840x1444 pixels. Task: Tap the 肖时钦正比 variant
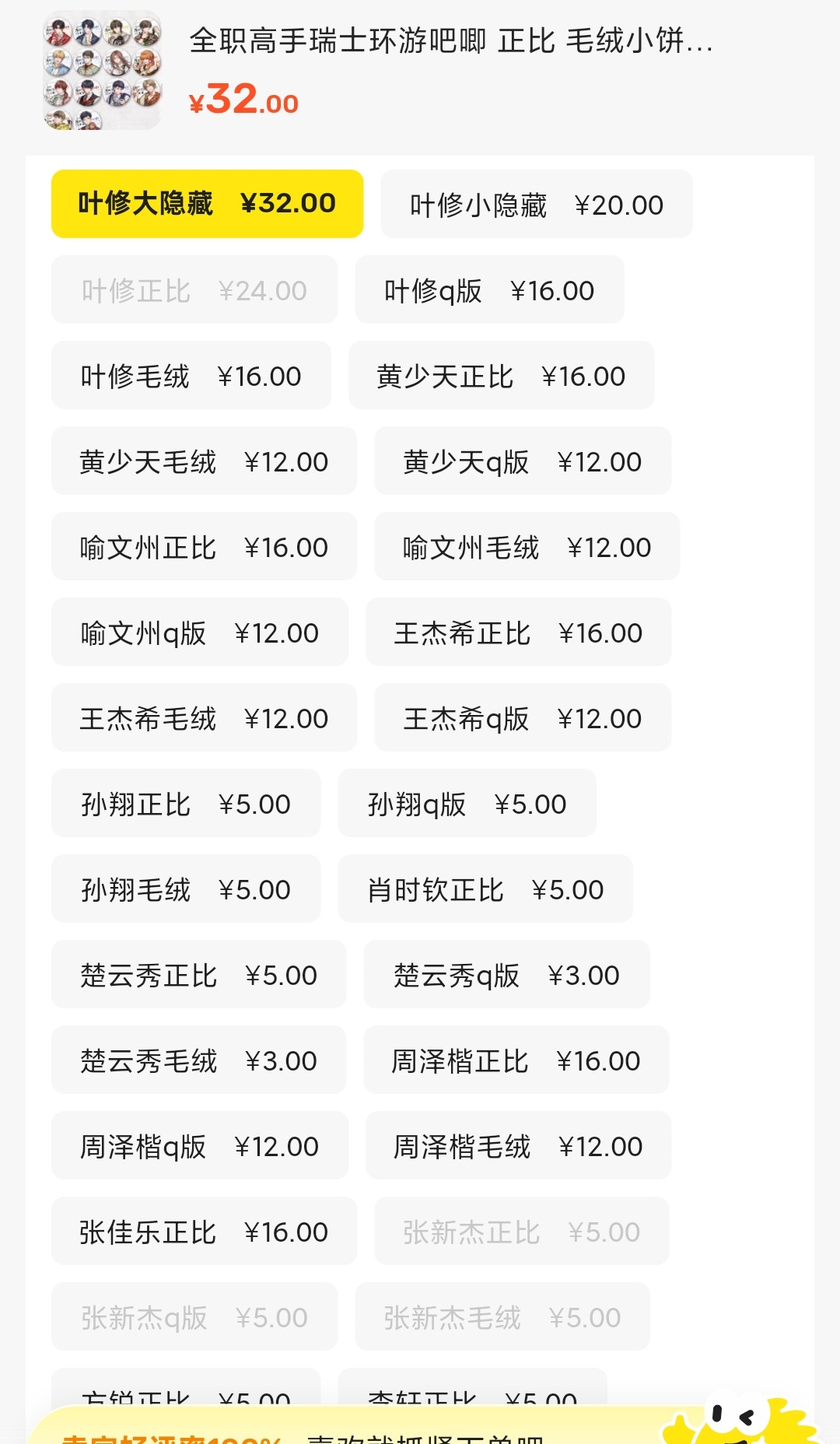click(485, 889)
